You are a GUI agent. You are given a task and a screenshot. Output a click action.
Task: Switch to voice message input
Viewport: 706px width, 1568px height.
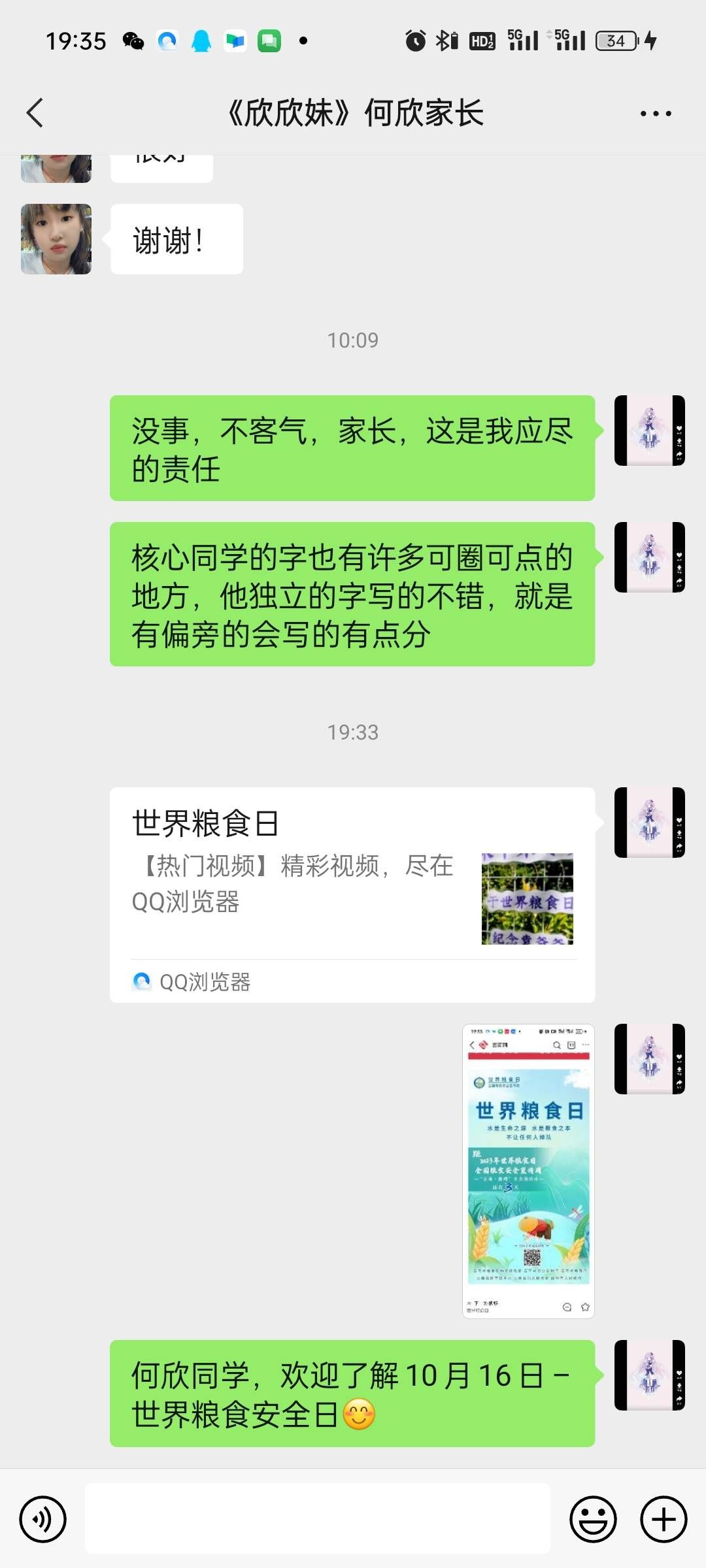[43, 1519]
